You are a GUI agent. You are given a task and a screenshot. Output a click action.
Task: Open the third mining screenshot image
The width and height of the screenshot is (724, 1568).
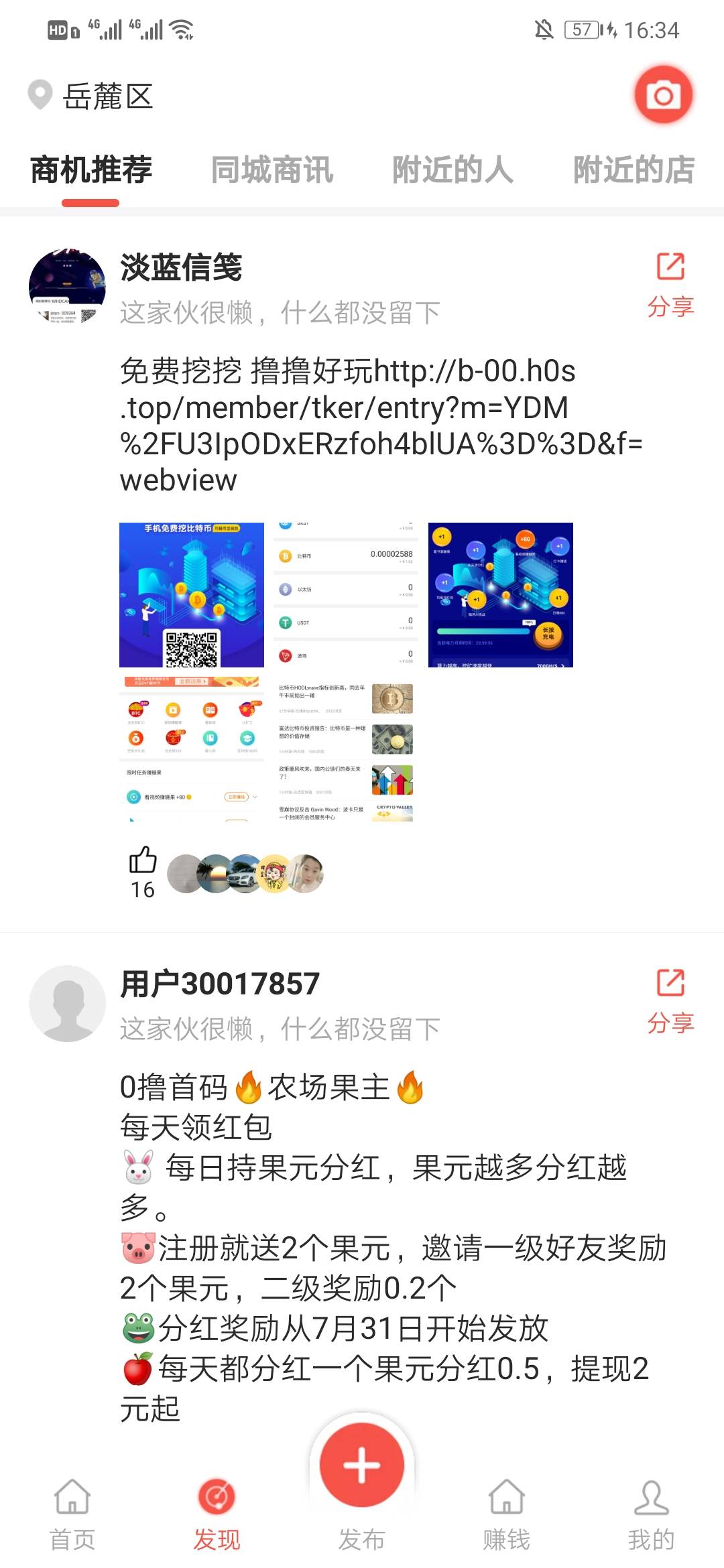pyautogui.click(x=500, y=595)
